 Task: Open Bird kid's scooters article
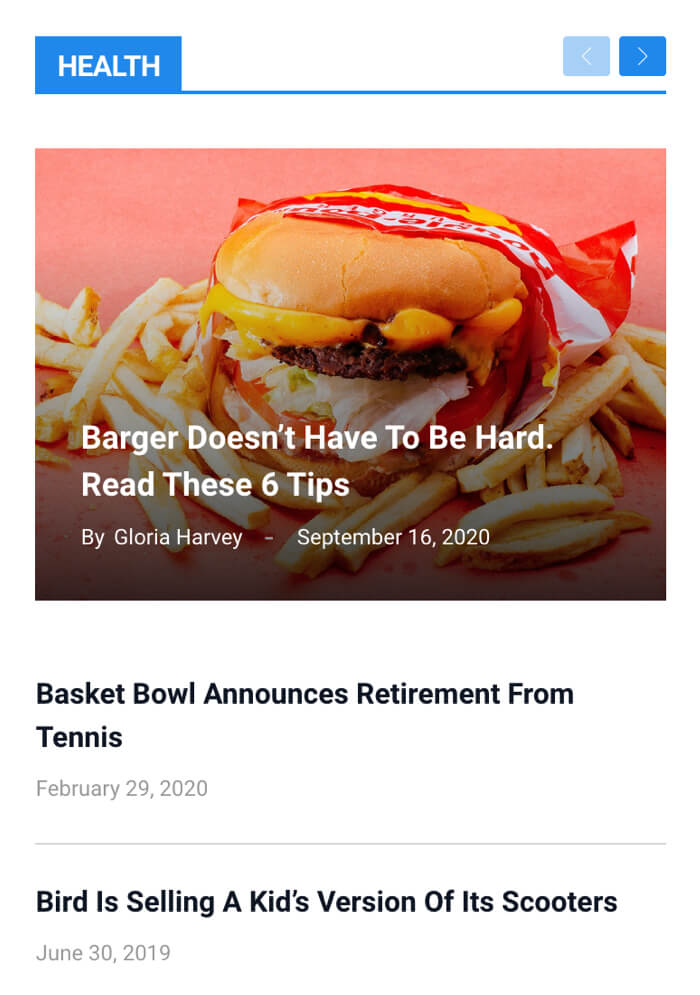[x=326, y=902]
